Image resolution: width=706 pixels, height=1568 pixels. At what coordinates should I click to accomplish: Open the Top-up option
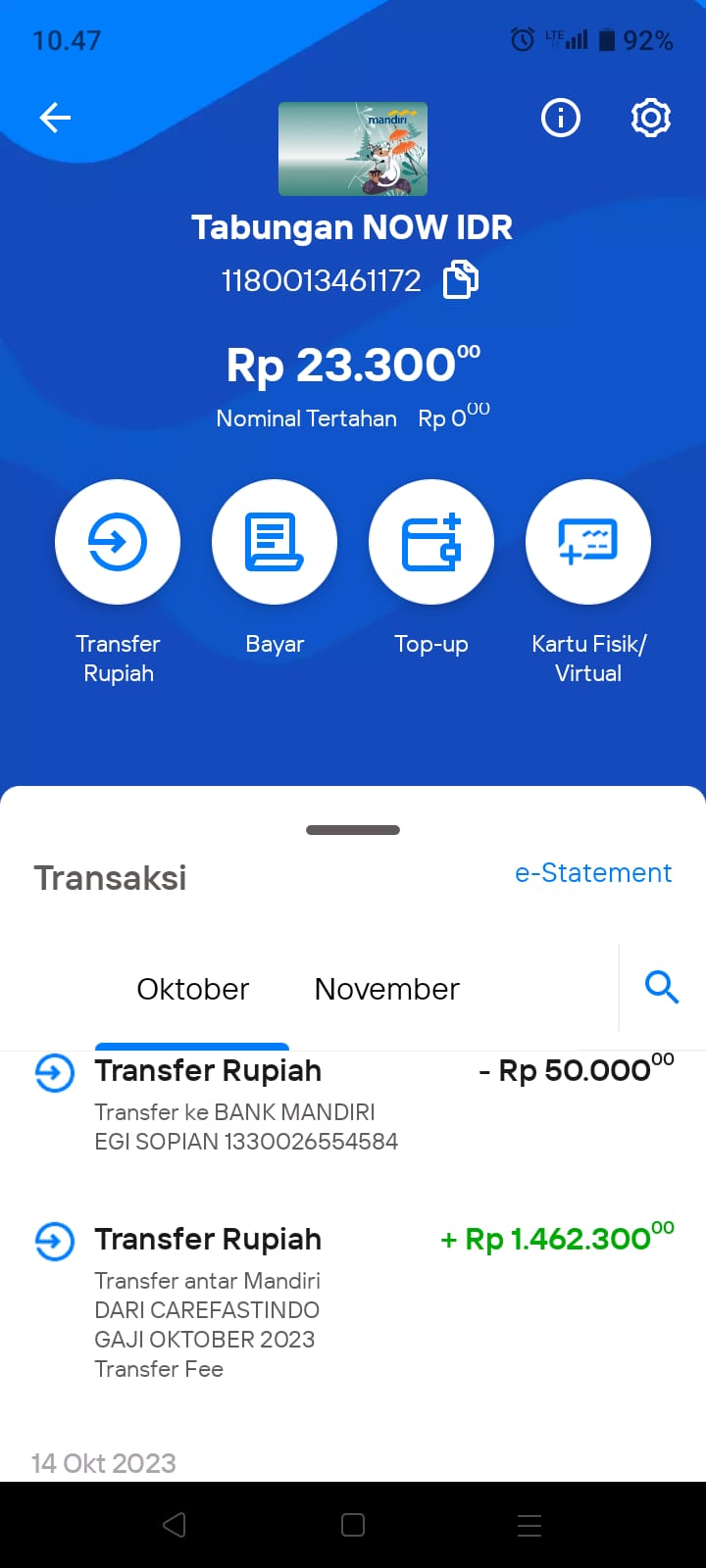[x=431, y=542]
